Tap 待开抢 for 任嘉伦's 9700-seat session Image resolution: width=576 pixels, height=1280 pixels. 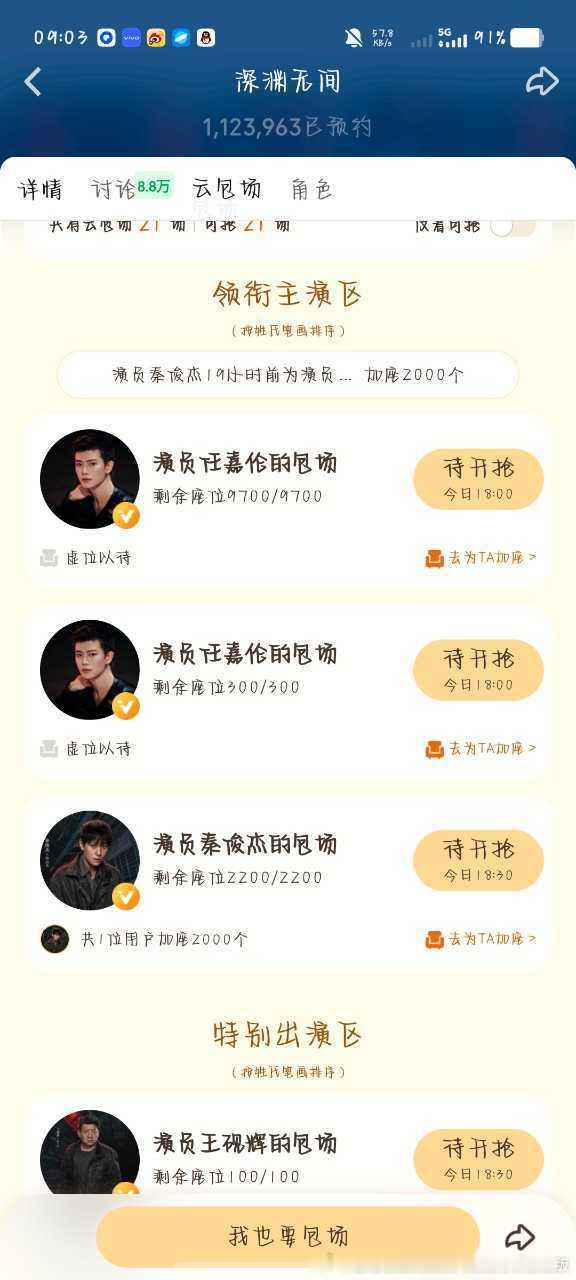pyautogui.click(x=478, y=479)
